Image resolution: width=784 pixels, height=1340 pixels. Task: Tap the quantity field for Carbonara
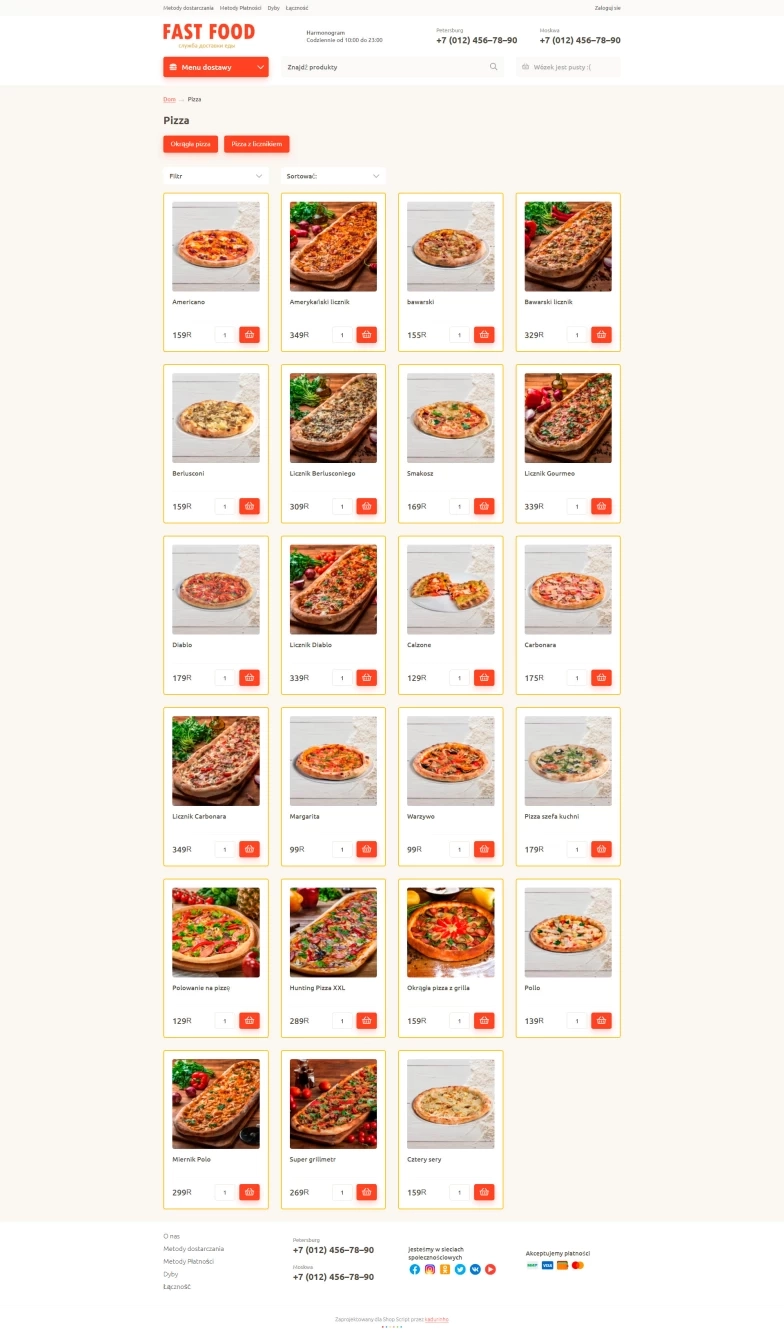(x=577, y=678)
